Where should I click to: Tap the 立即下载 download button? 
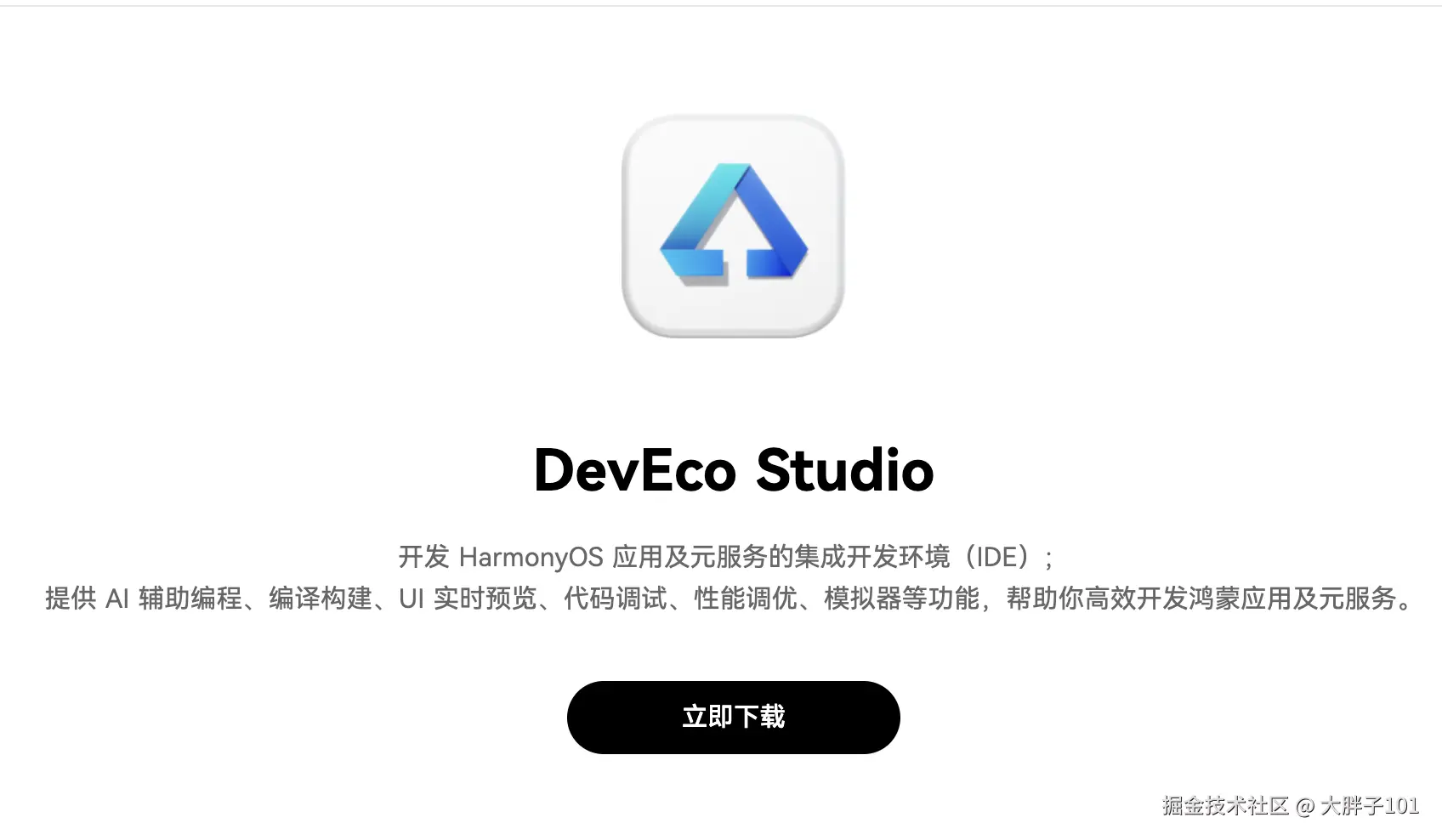point(733,717)
